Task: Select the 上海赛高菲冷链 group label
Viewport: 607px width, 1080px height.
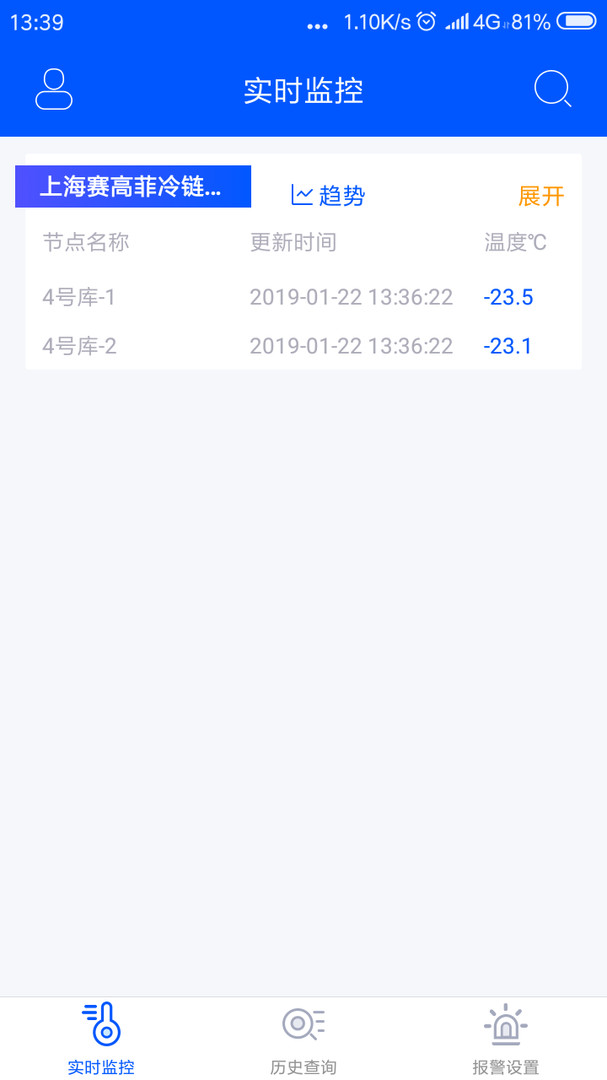Action: tap(132, 187)
